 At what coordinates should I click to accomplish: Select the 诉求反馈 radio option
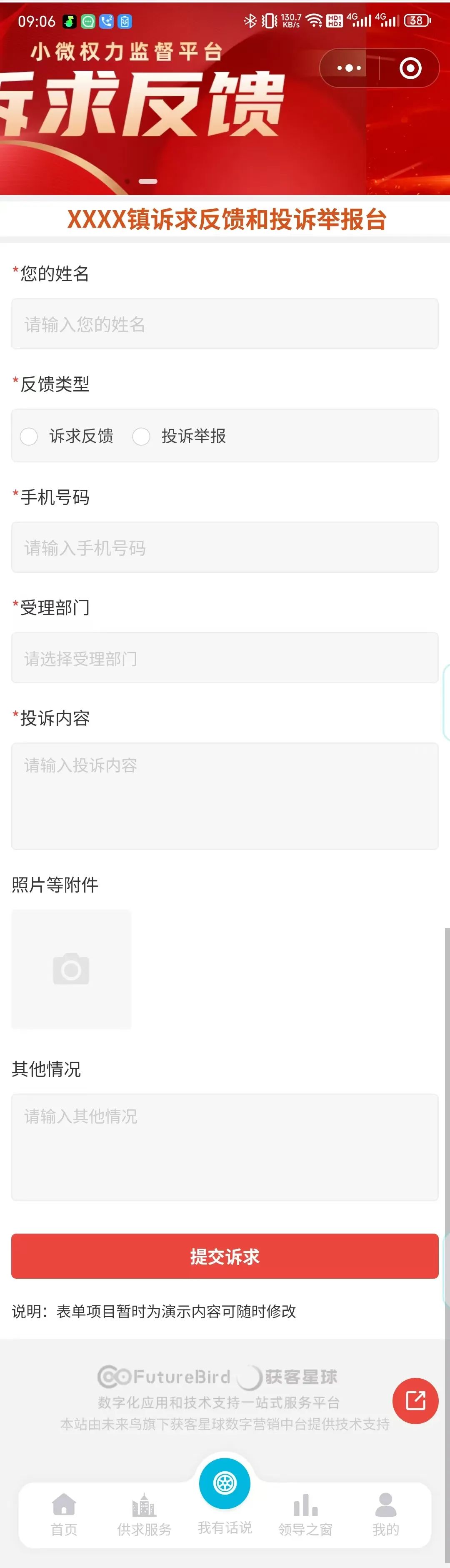tap(67, 436)
